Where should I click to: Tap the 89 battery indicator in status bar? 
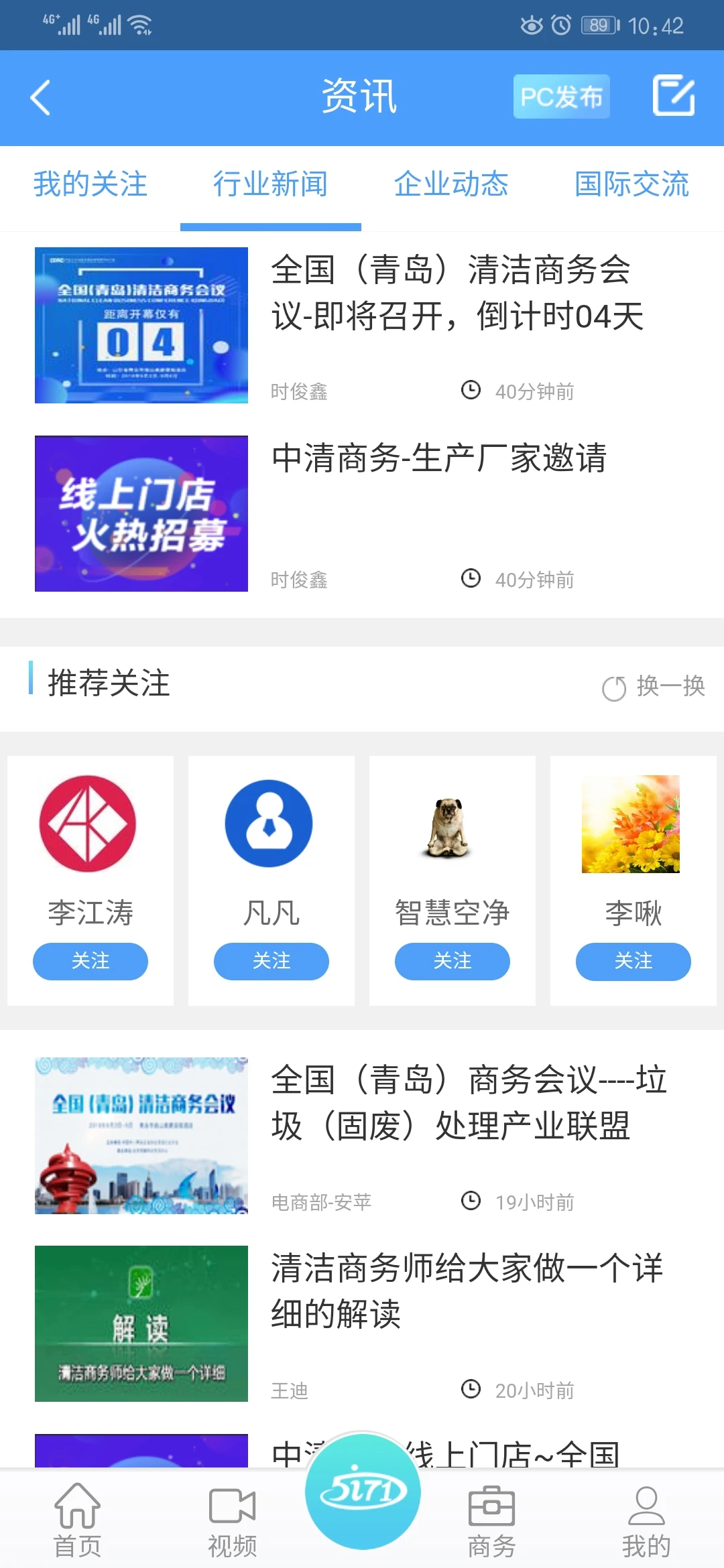click(x=599, y=25)
